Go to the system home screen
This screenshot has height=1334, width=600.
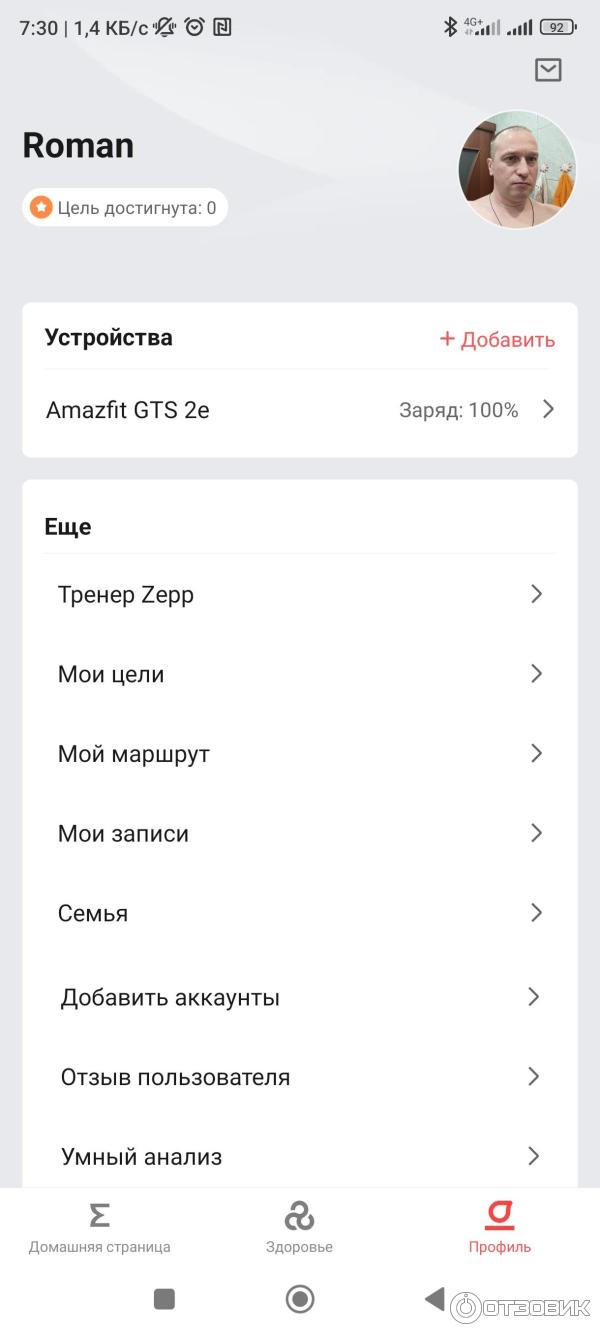[300, 1299]
